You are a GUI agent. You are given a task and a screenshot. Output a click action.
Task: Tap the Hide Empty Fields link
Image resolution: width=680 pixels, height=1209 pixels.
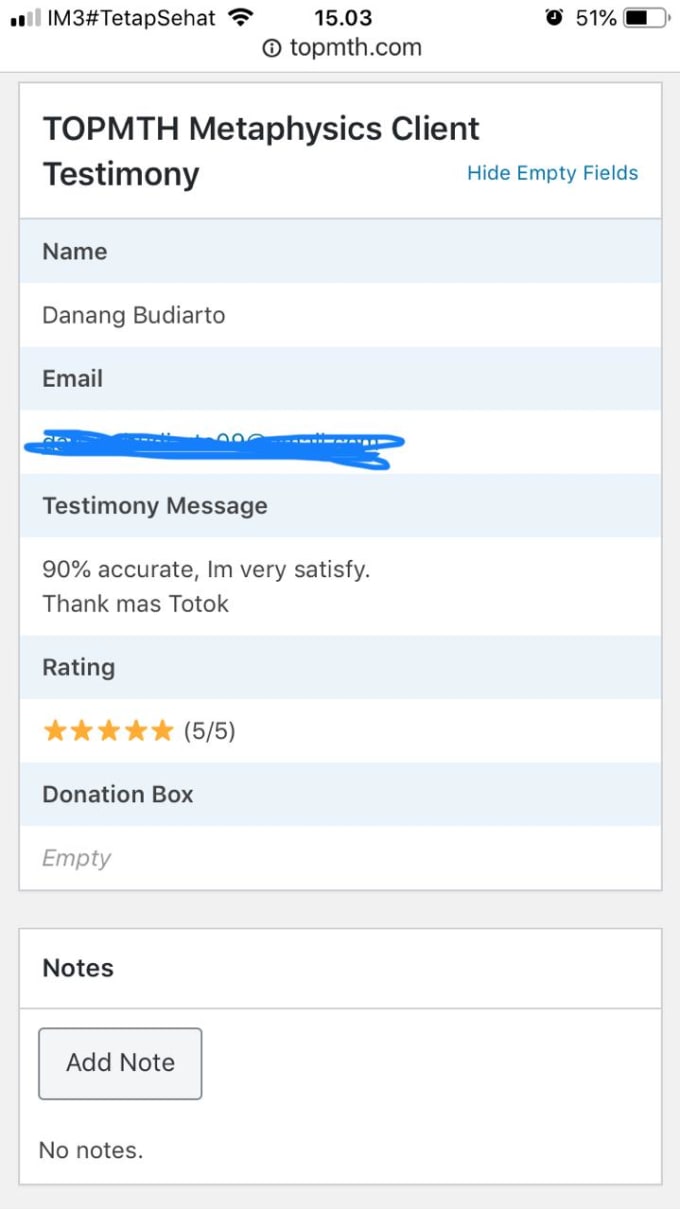pos(552,173)
